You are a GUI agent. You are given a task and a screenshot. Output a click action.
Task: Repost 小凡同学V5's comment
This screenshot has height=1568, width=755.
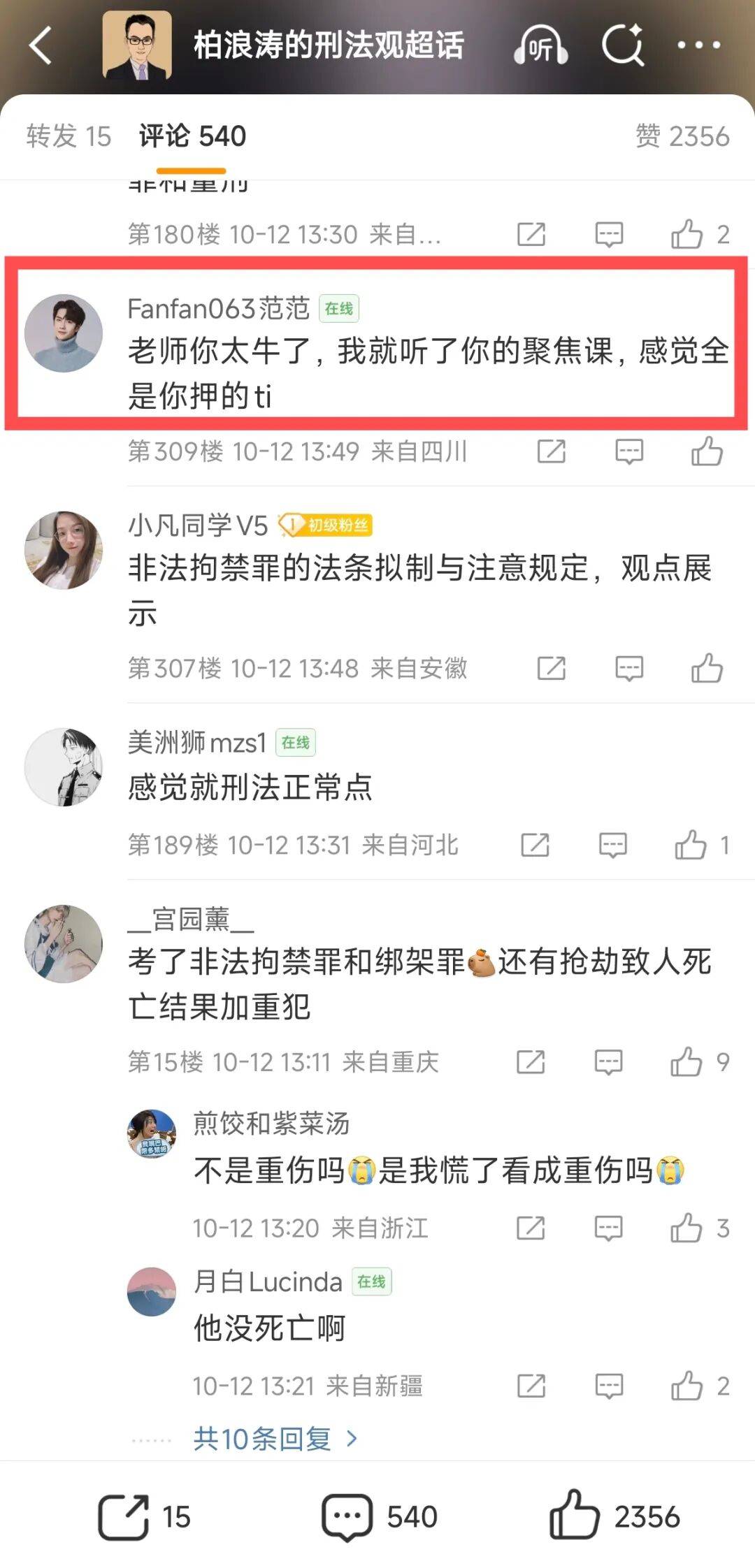pyautogui.click(x=551, y=669)
